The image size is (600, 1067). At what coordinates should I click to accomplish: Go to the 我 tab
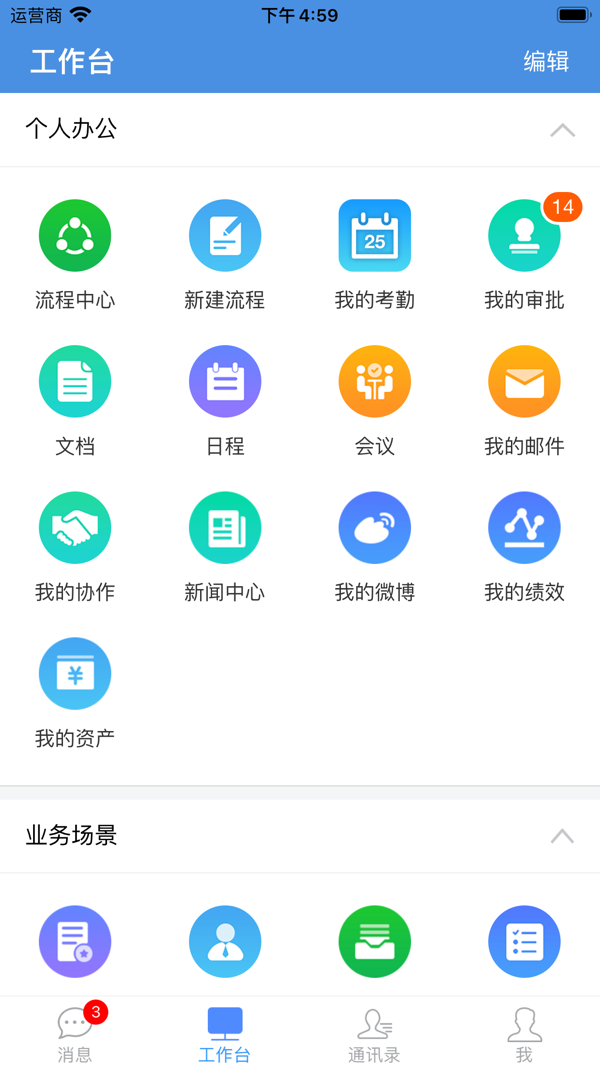[524, 1033]
